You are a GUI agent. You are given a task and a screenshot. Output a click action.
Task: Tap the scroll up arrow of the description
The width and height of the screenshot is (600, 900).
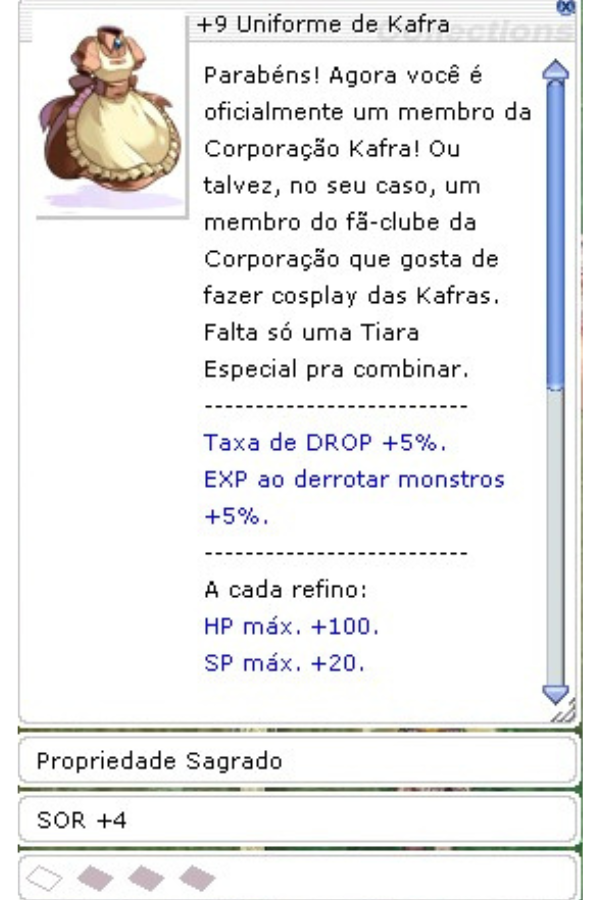pos(555,70)
